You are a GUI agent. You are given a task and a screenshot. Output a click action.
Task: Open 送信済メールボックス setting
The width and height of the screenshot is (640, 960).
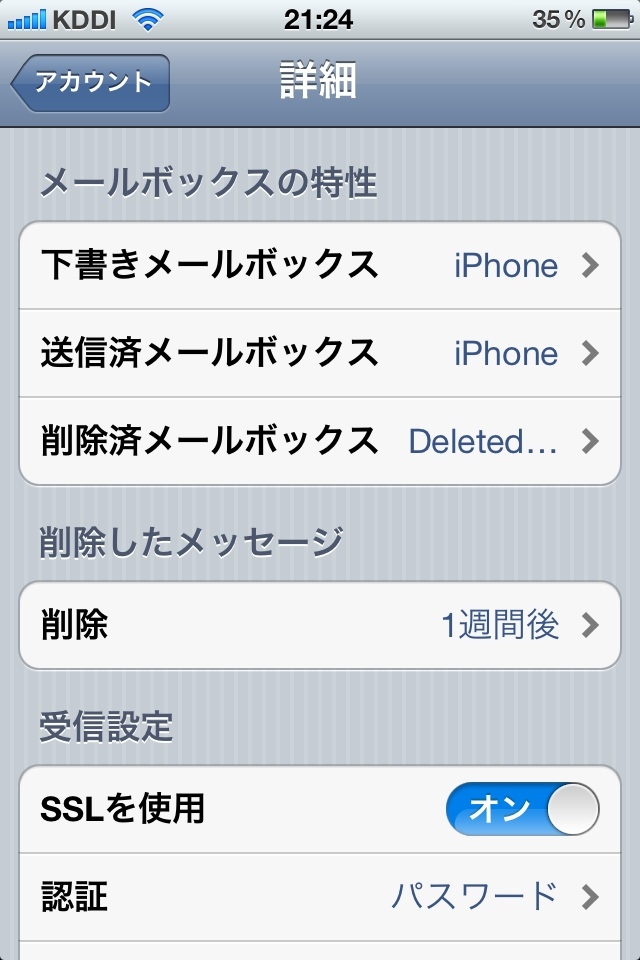pos(320,353)
